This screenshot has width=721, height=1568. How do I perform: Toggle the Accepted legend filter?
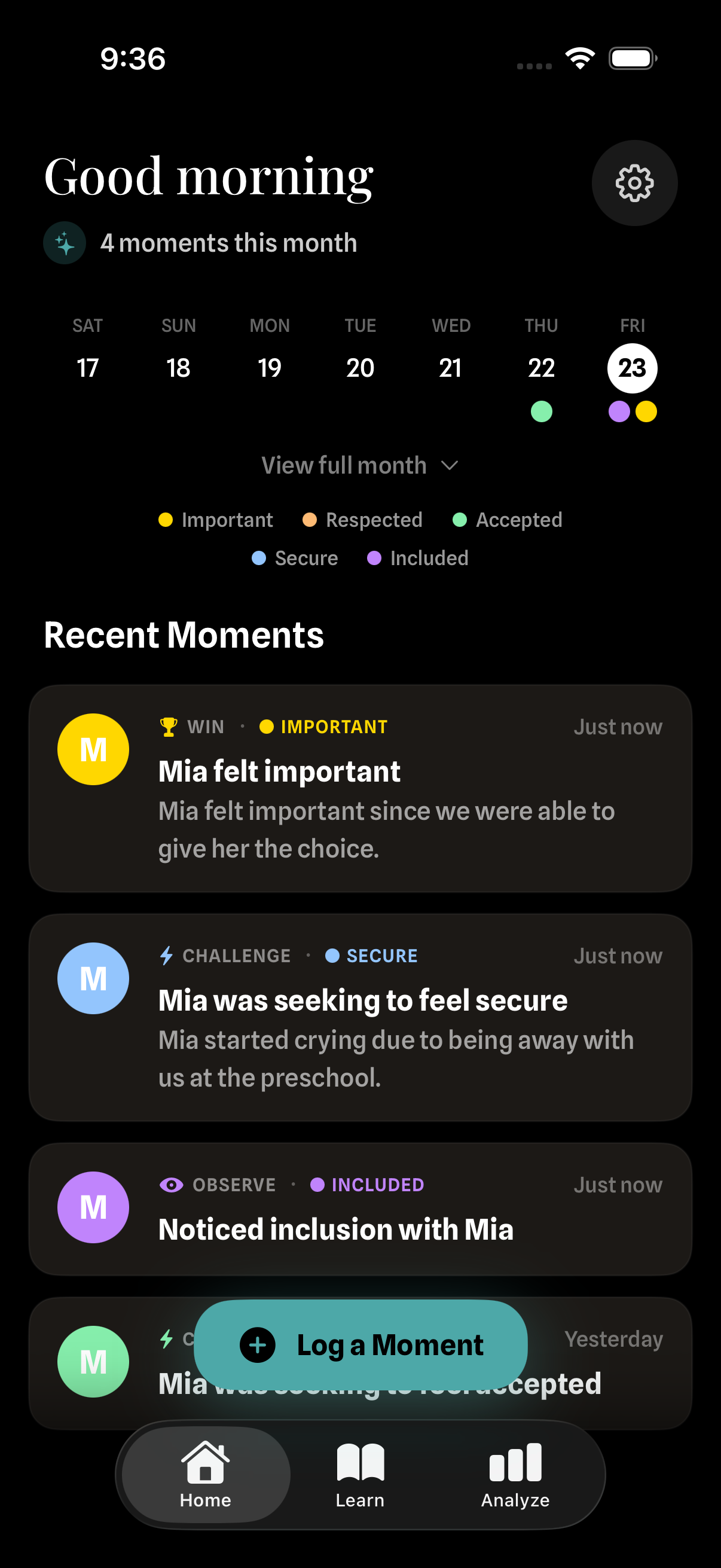507,520
